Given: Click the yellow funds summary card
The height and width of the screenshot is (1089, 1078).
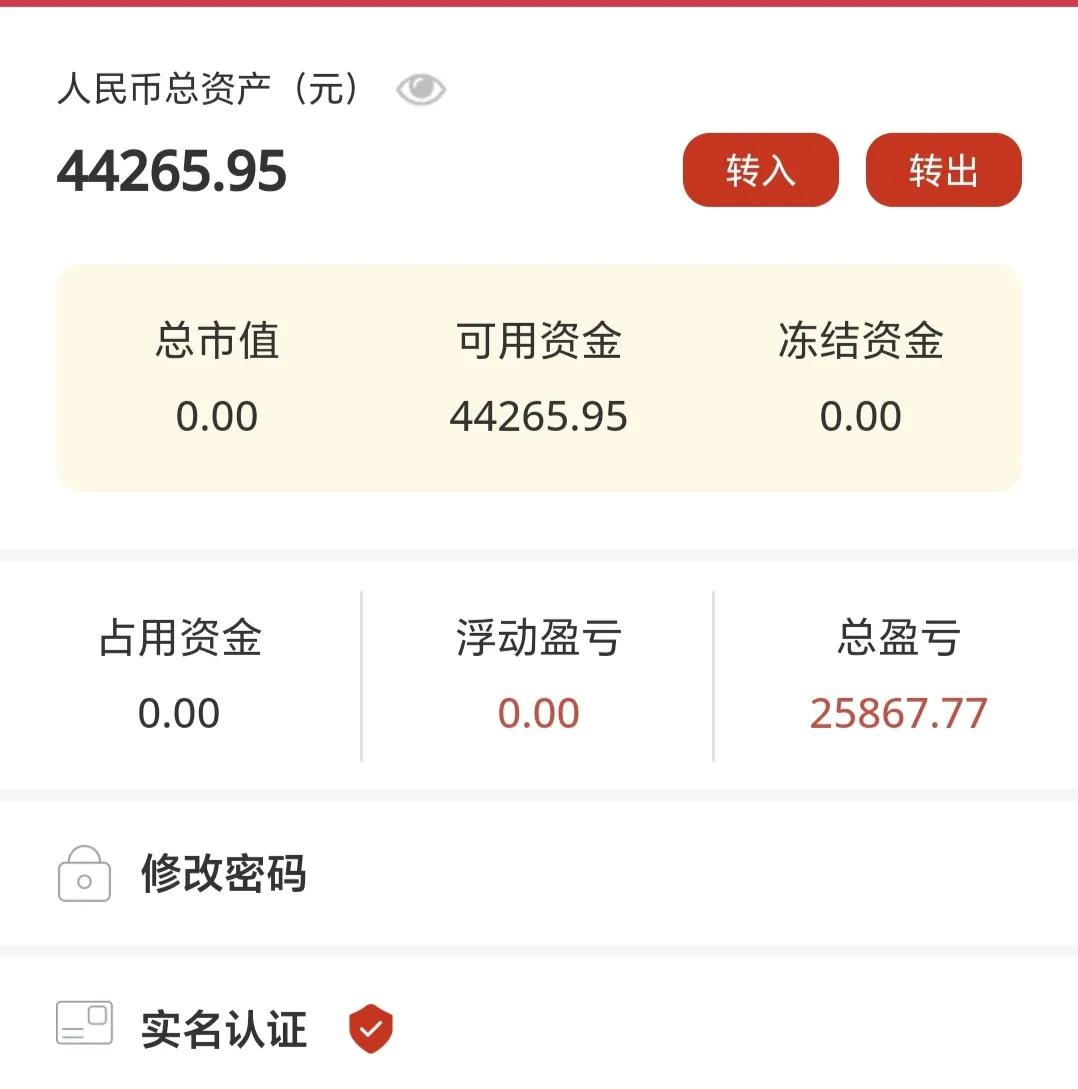Looking at the screenshot, I should pyautogui.click(x=540, y=378).
